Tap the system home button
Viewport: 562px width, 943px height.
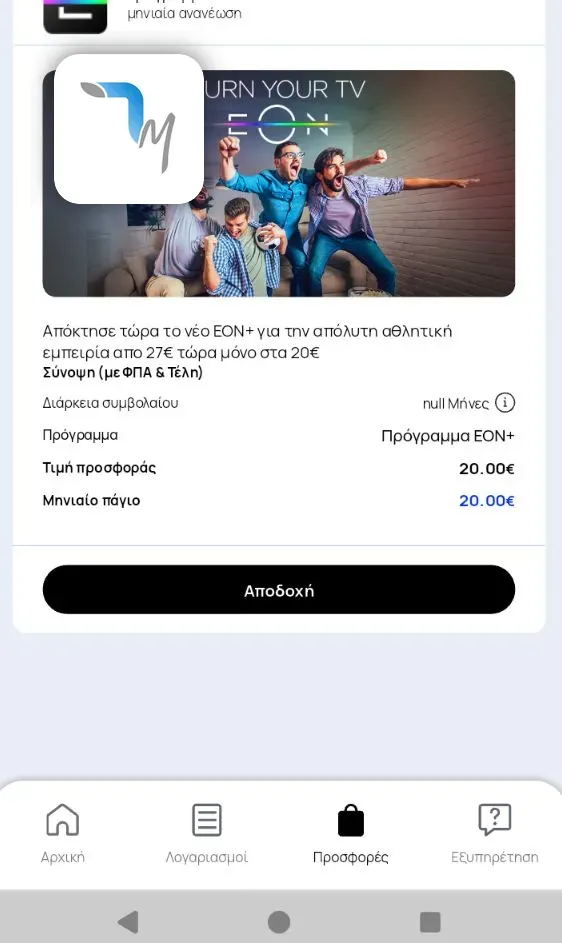pyautogui.click(x=279, y=921)
